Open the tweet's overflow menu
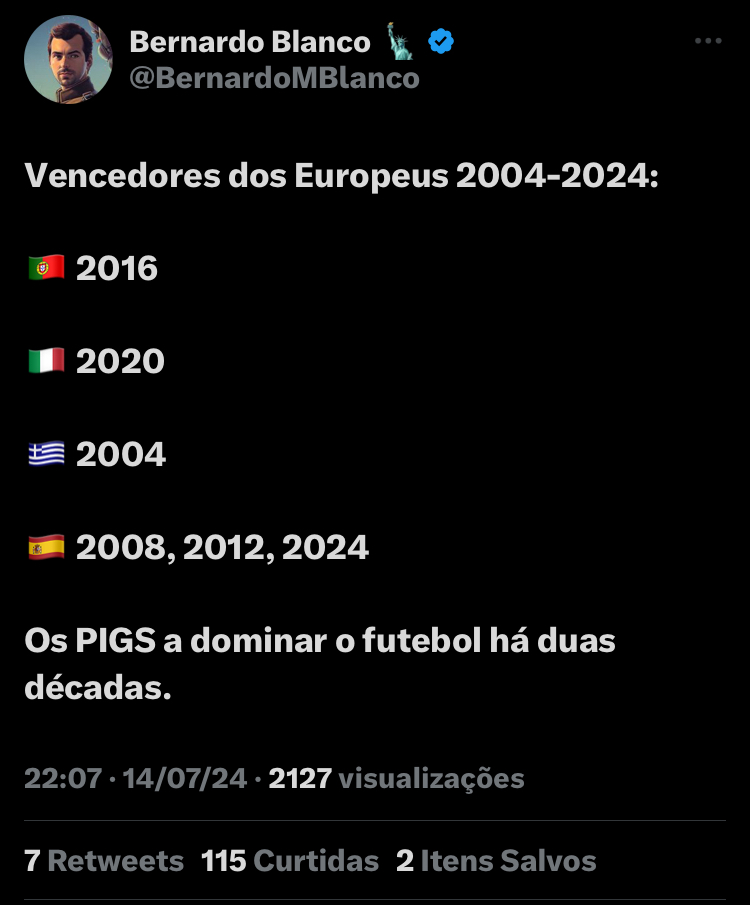The image size is (750, 905). tap(708, 41)
